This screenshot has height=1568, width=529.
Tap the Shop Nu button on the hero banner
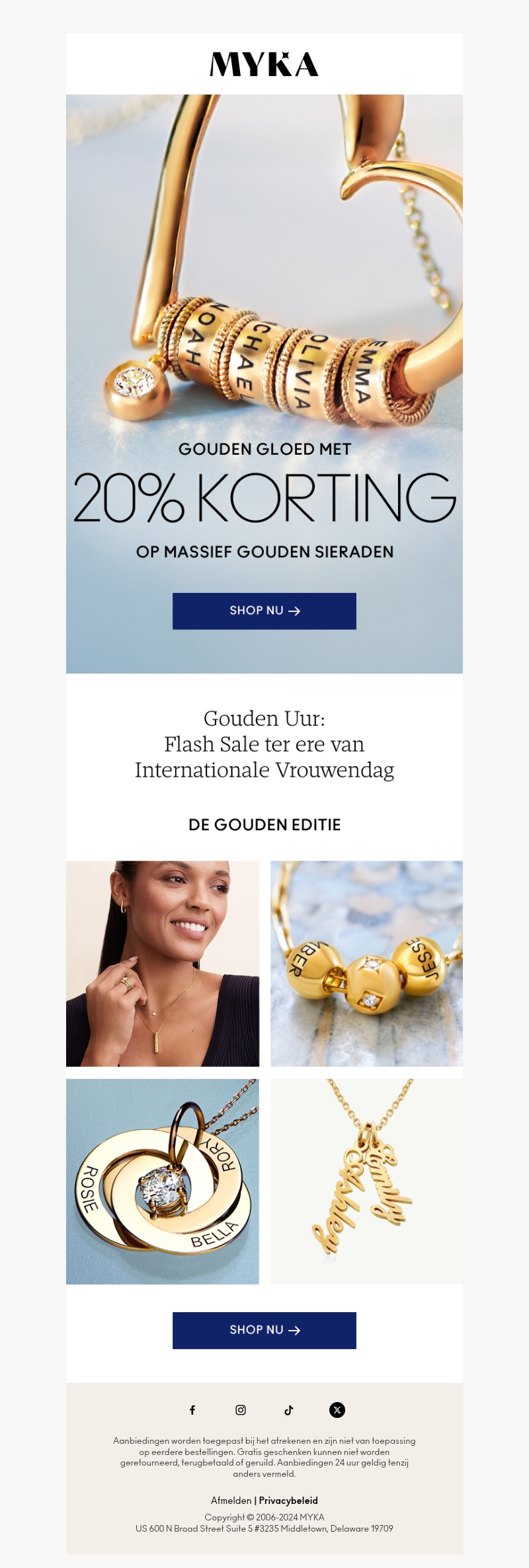(264, 611)
